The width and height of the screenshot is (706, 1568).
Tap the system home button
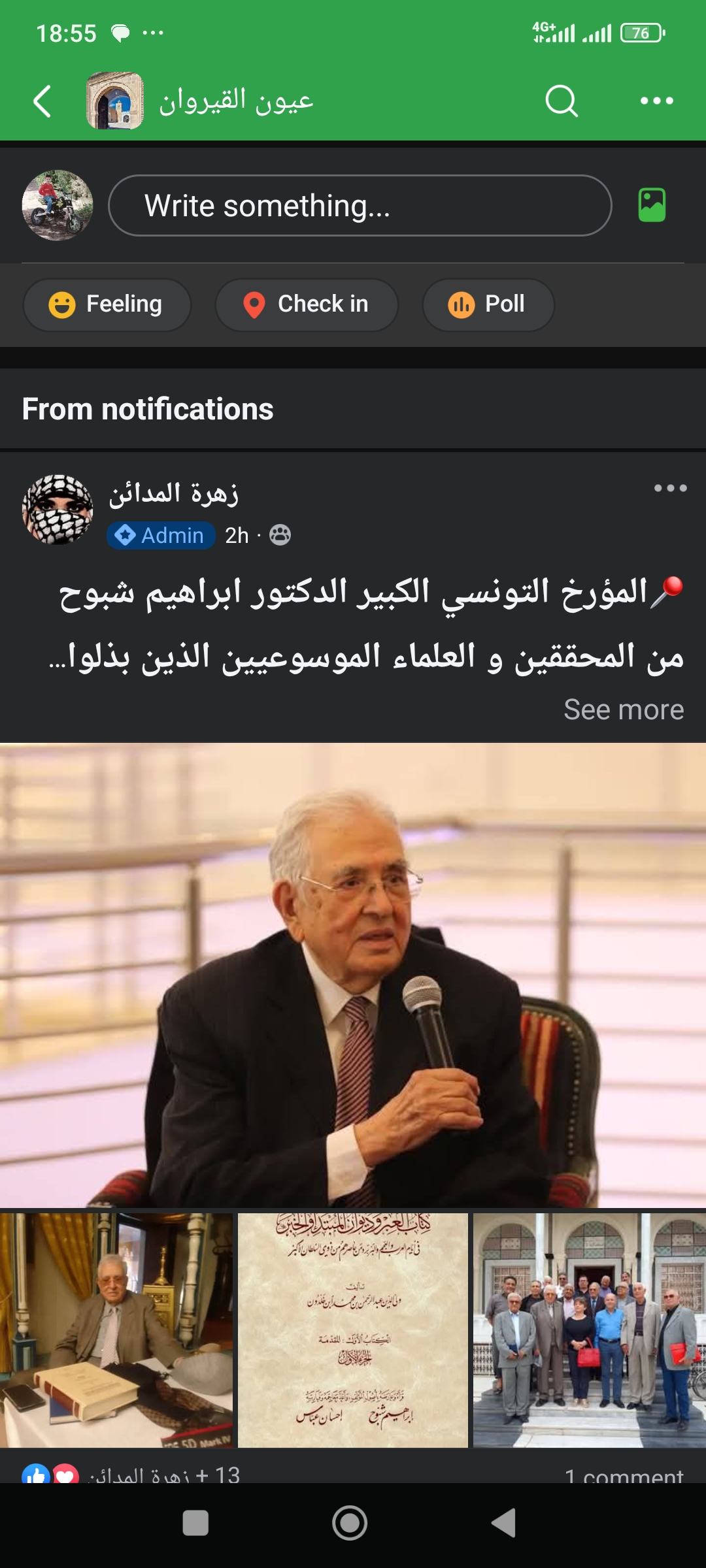click(350, 1523)
